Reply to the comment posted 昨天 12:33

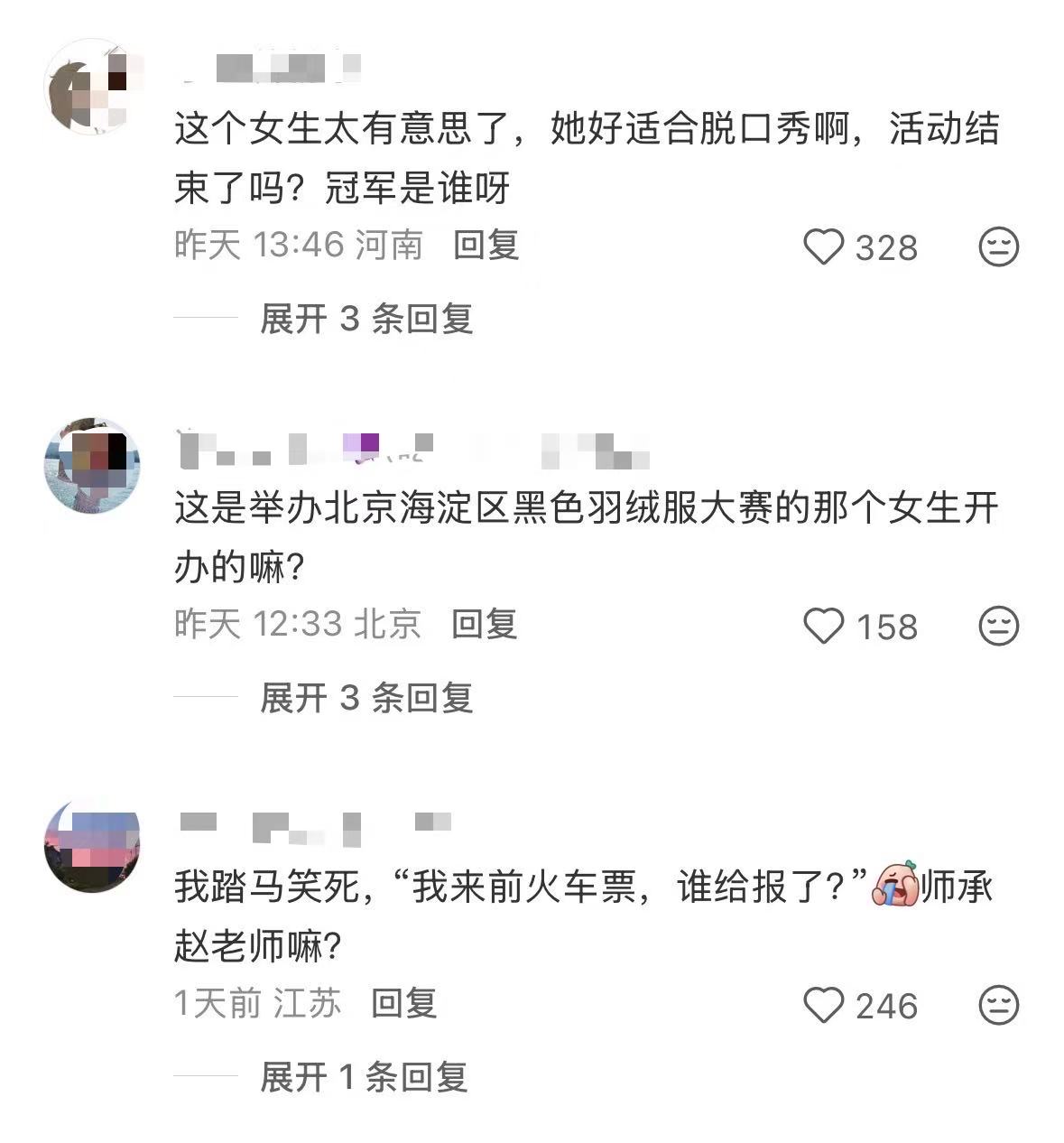tap(484, 624)
